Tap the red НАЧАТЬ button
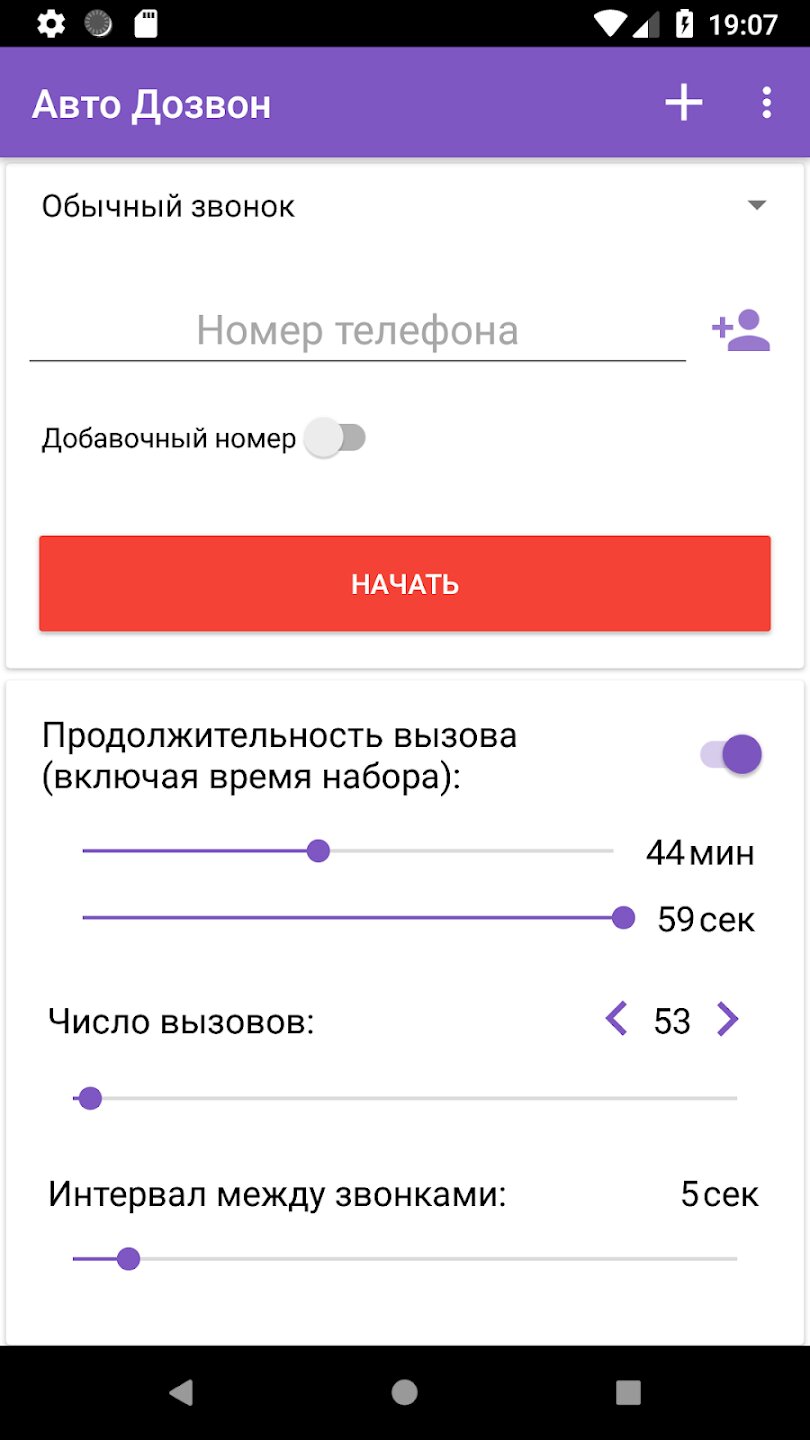The height and width of the screenshot is (1440, 810). click(x=405, y=584)
